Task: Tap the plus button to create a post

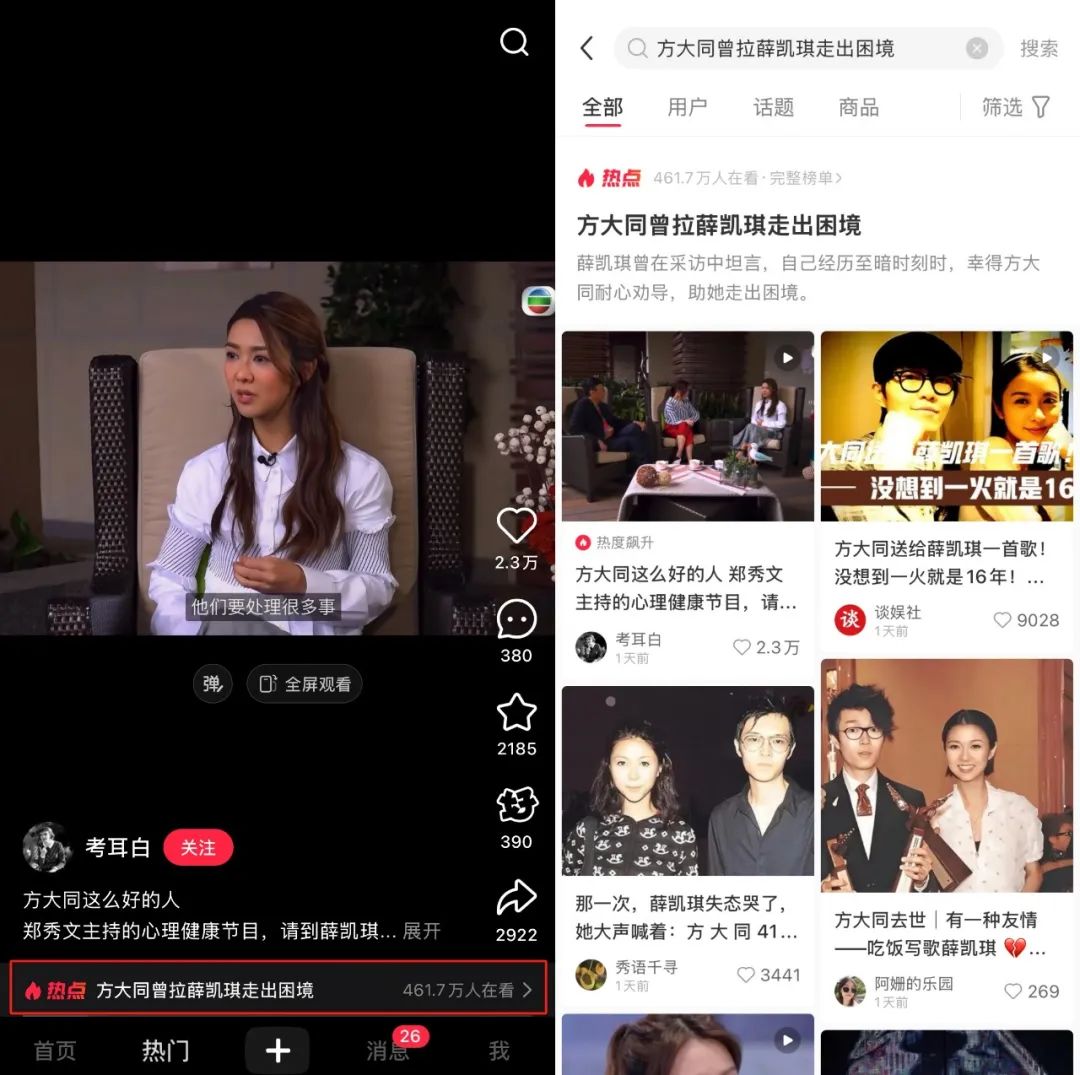Action: point(277,1050)
